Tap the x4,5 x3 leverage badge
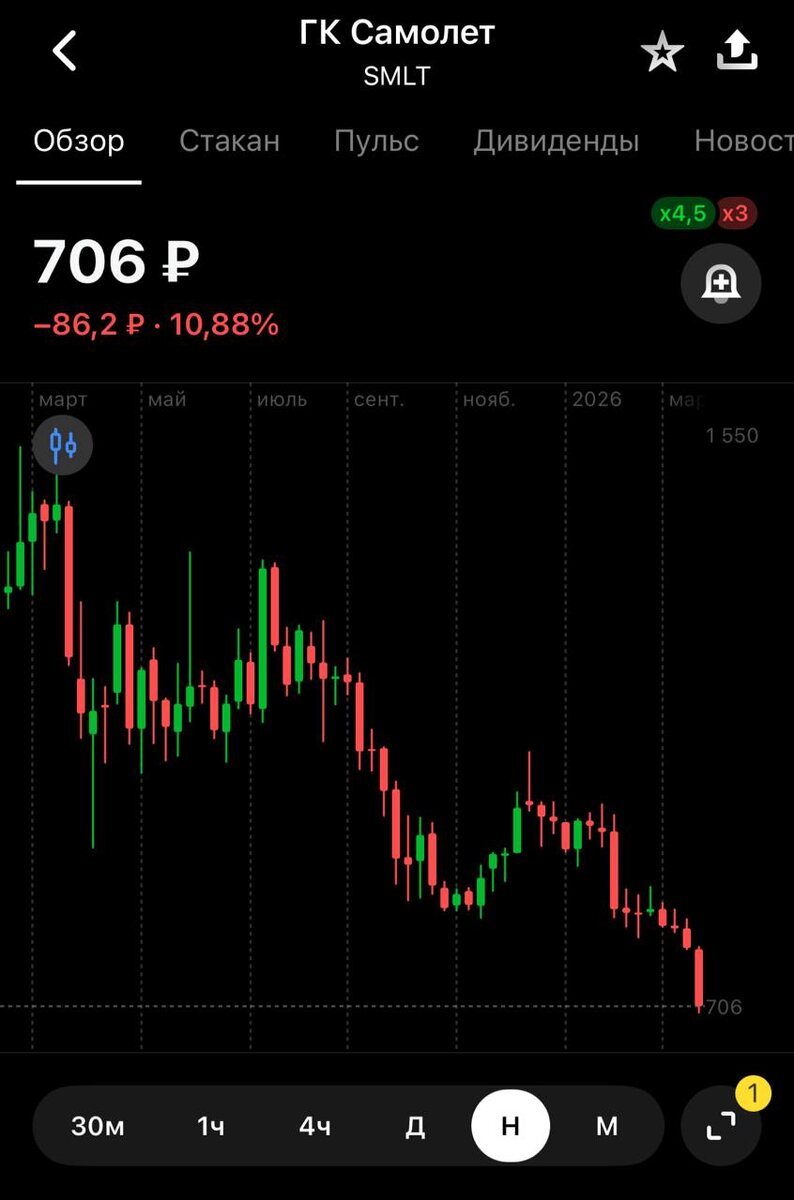 703,213
